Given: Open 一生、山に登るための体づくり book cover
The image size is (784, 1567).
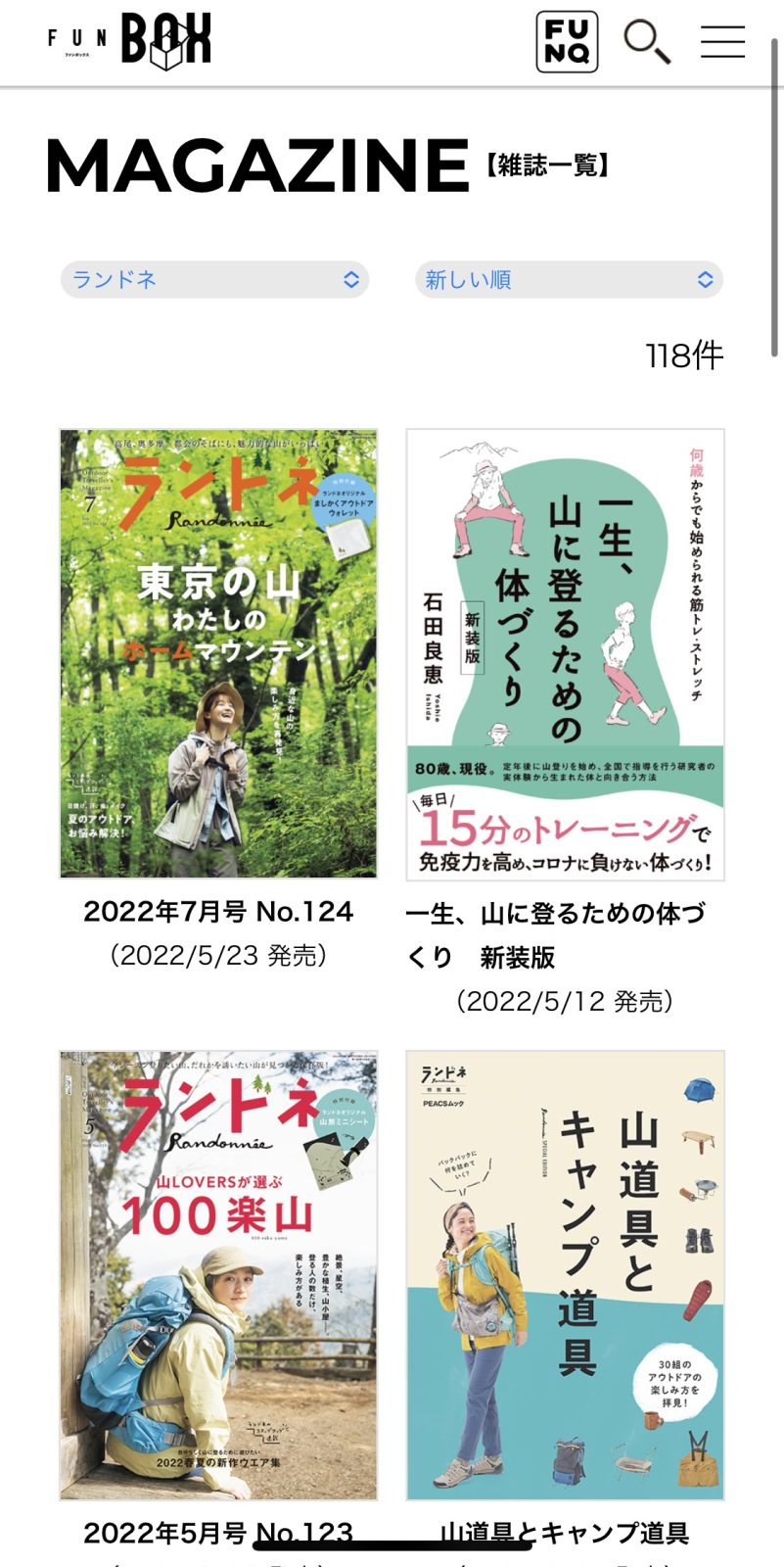Looking at the screenshot, I should point(565,654).
